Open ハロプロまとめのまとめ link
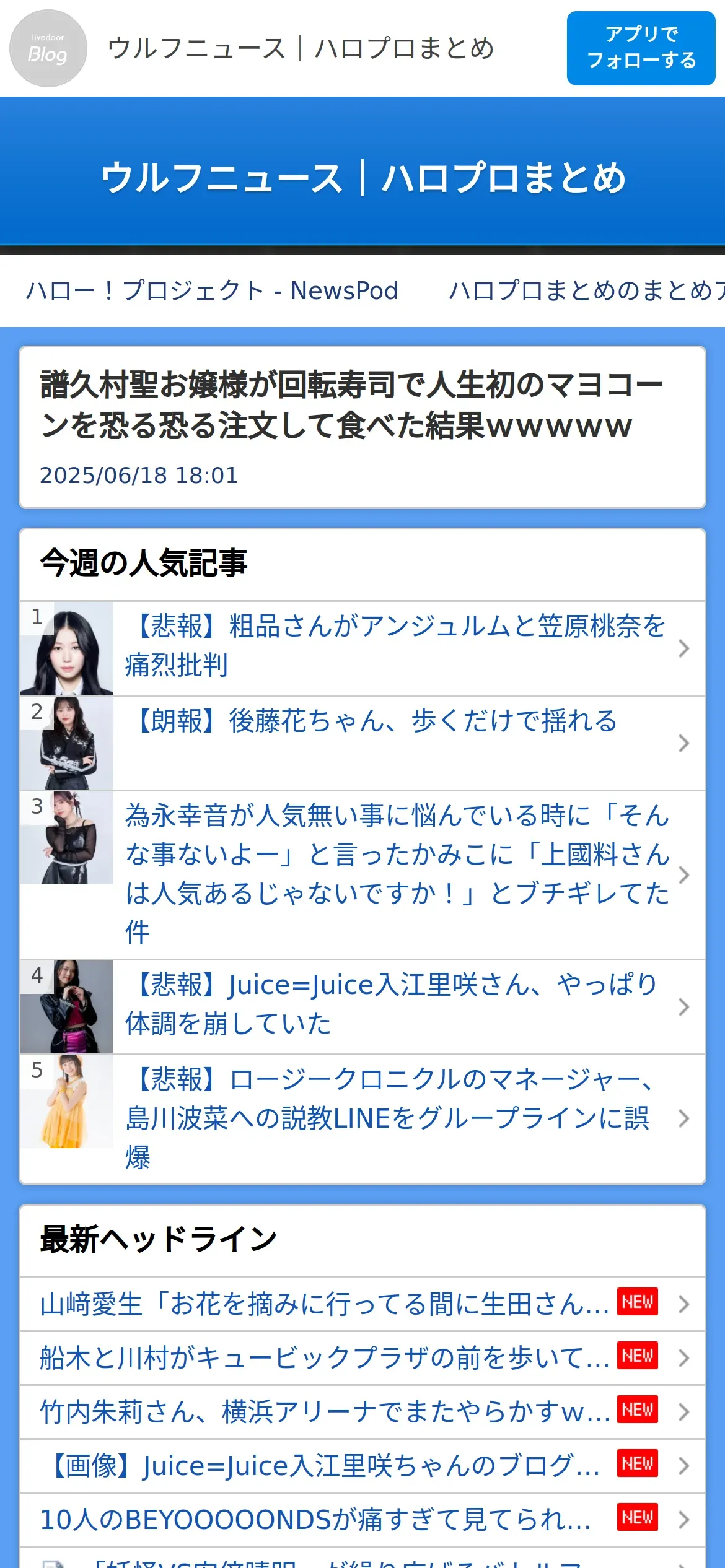The image size is (725, 1568). pyautogui.click(x=586, y=290)
